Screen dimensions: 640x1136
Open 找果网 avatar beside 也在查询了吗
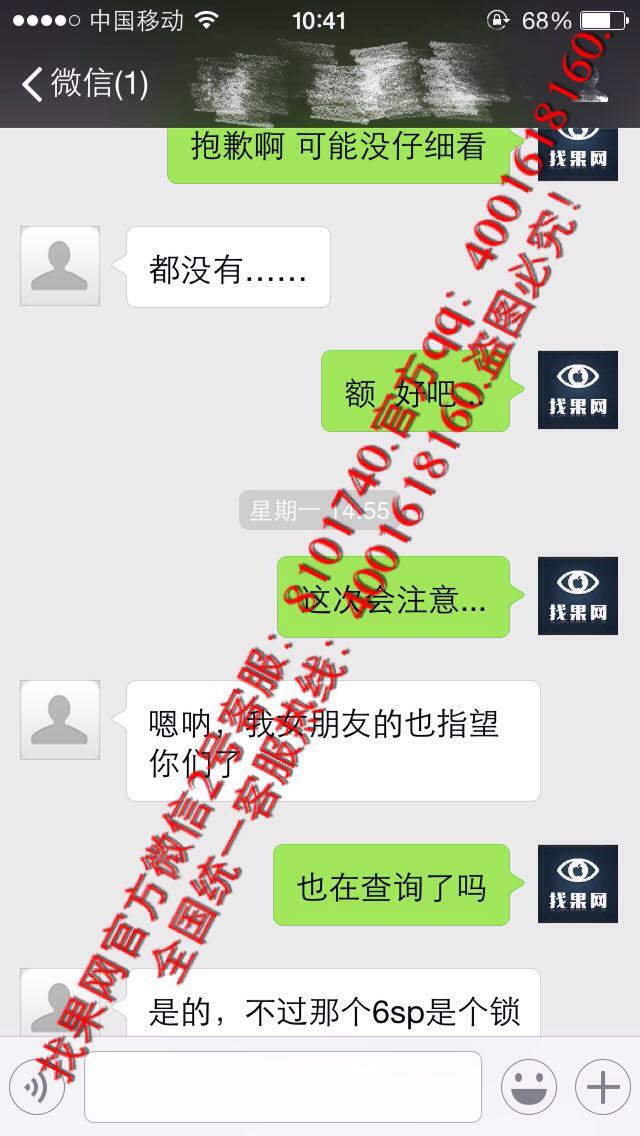coord(578,884)
